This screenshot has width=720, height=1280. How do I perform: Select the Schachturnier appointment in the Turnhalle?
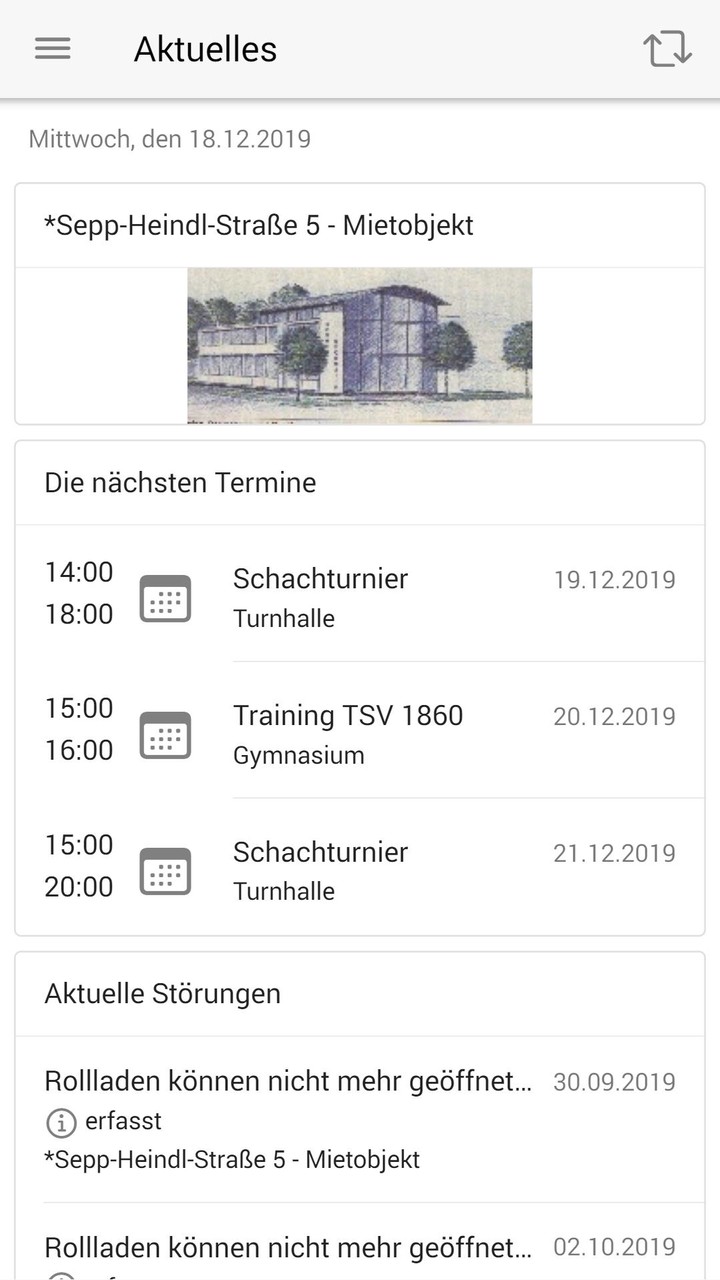tap(320, 597)
